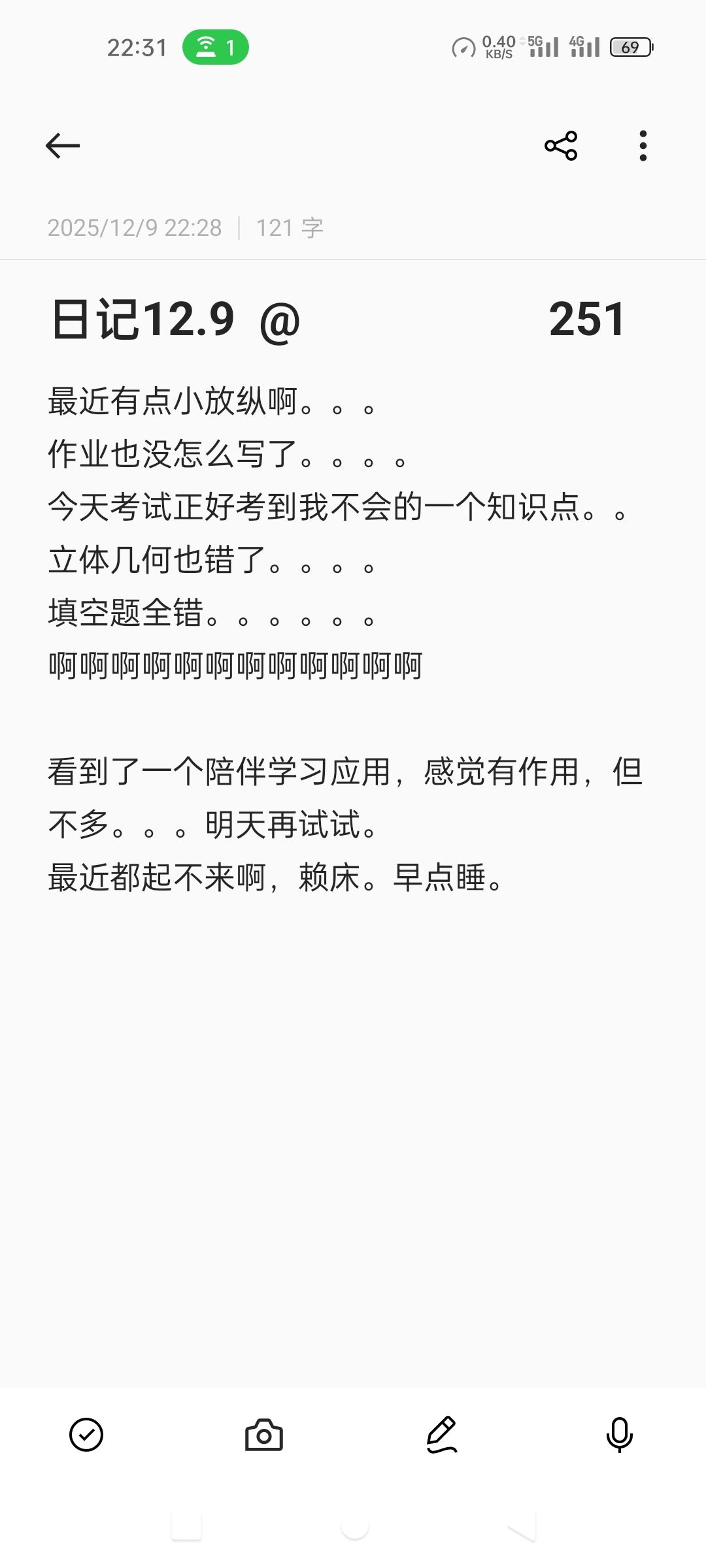Tap the back arrow to exit the note
Image resolution: width=706 pixels, height=1568 pixels.
point(63,145)
